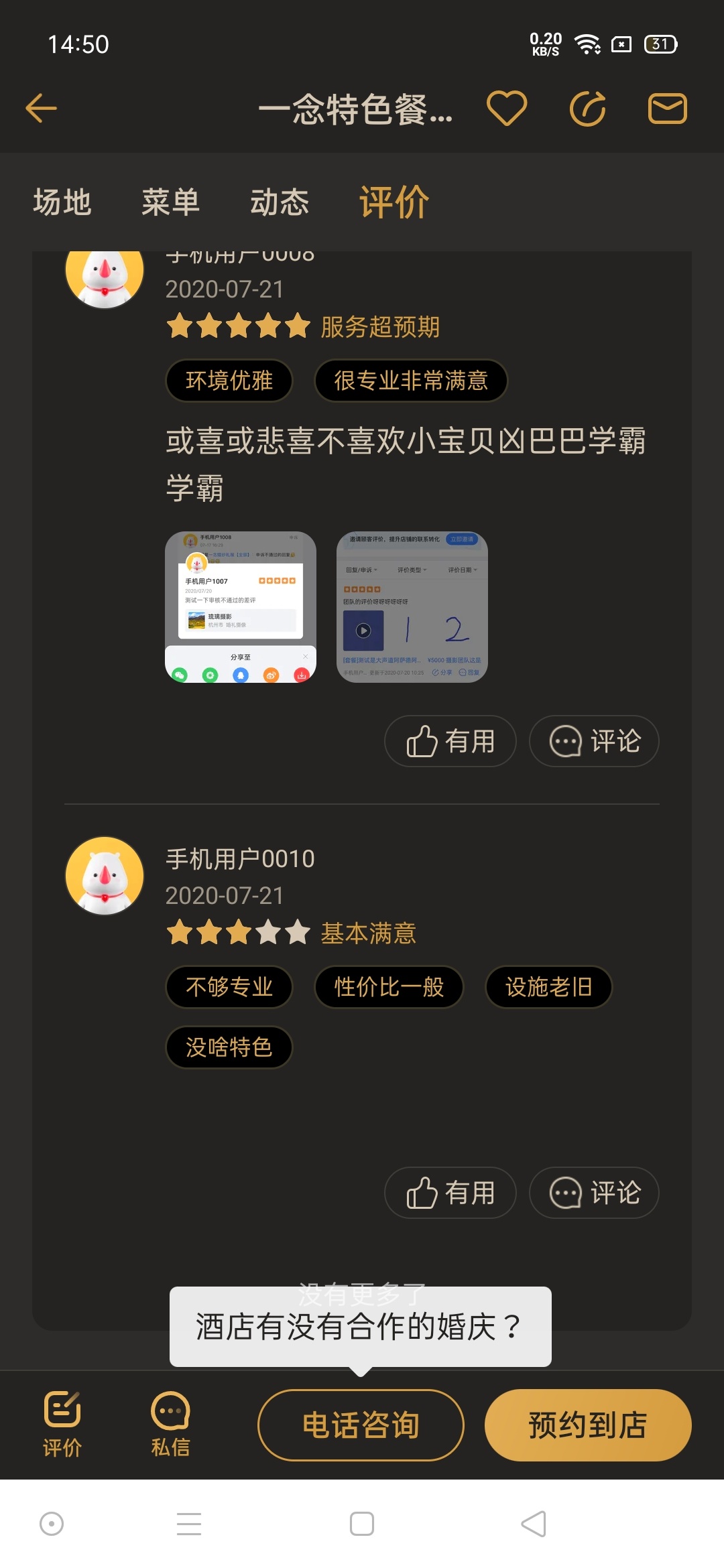This screenshot has width=724, height=1568.
Task: Switch to the 动态 tab
Action: coord(280,202)
